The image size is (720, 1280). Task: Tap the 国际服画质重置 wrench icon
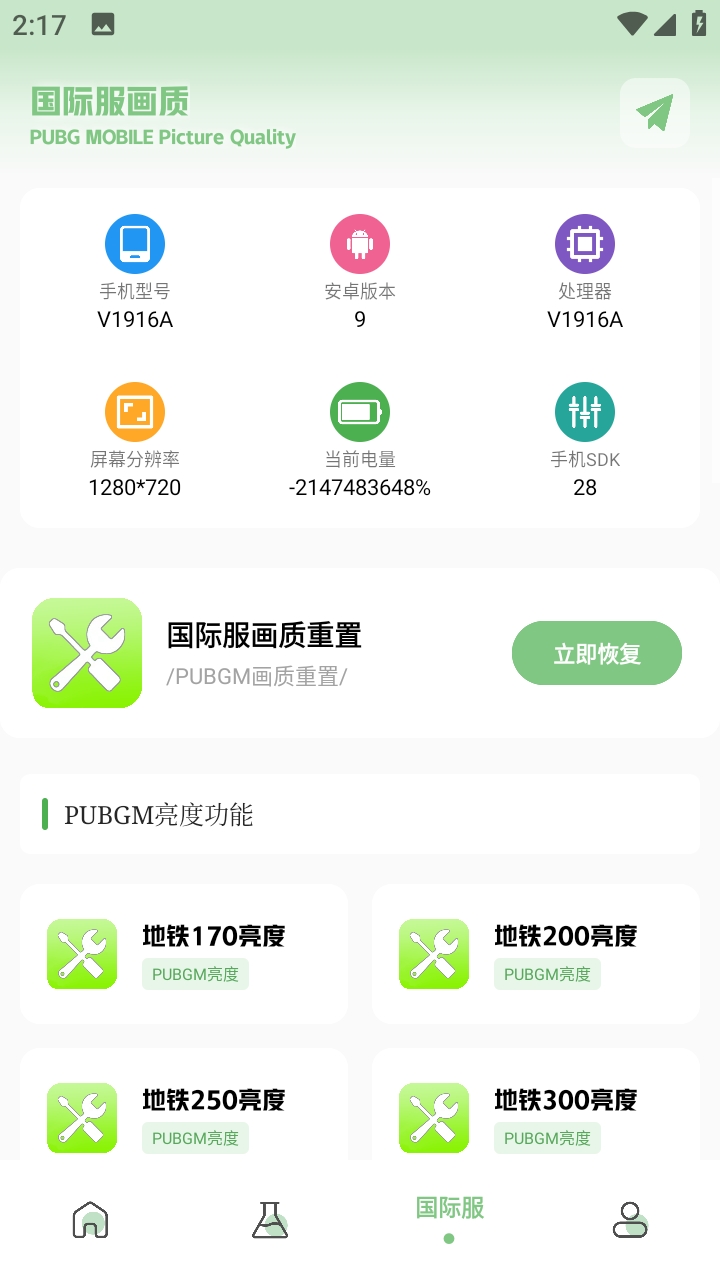[86, 653]
